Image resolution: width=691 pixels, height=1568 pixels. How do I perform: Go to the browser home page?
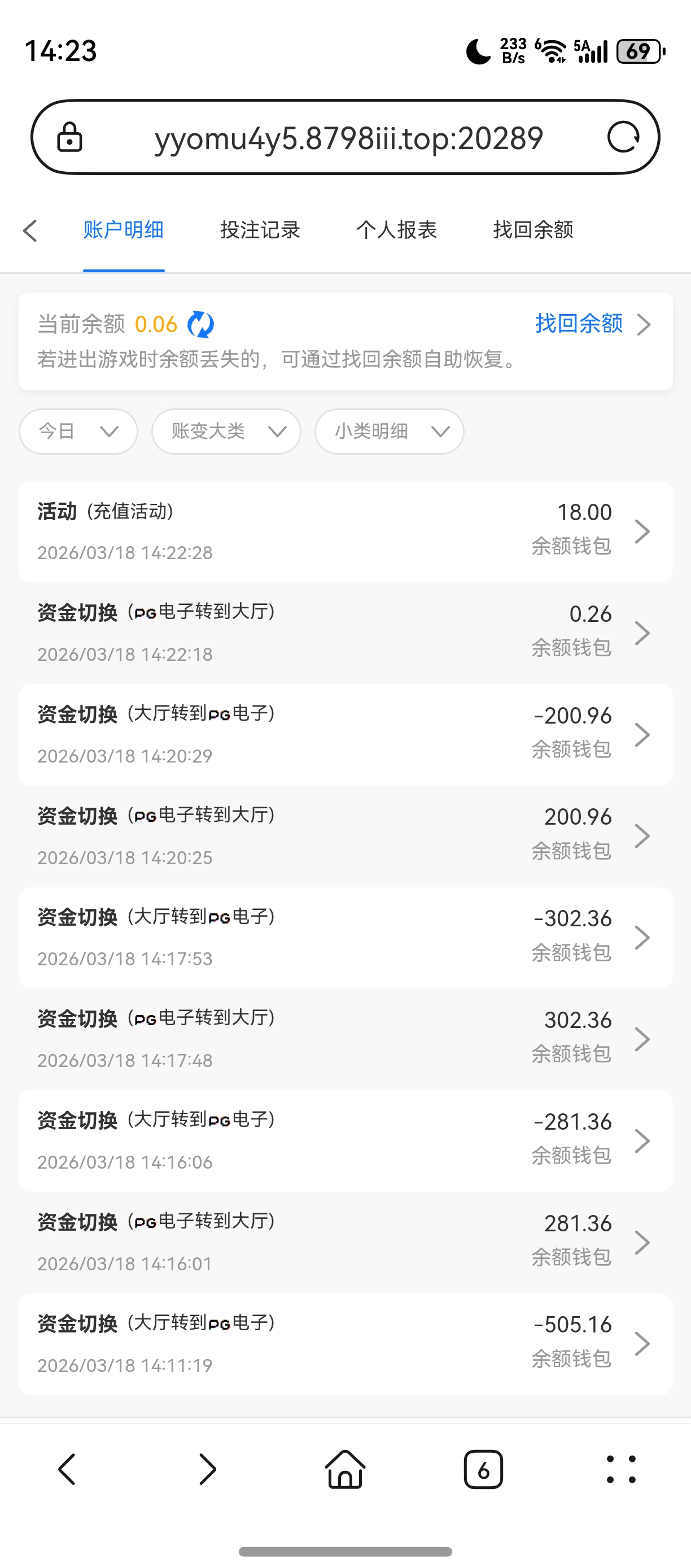coord(345,1469)
